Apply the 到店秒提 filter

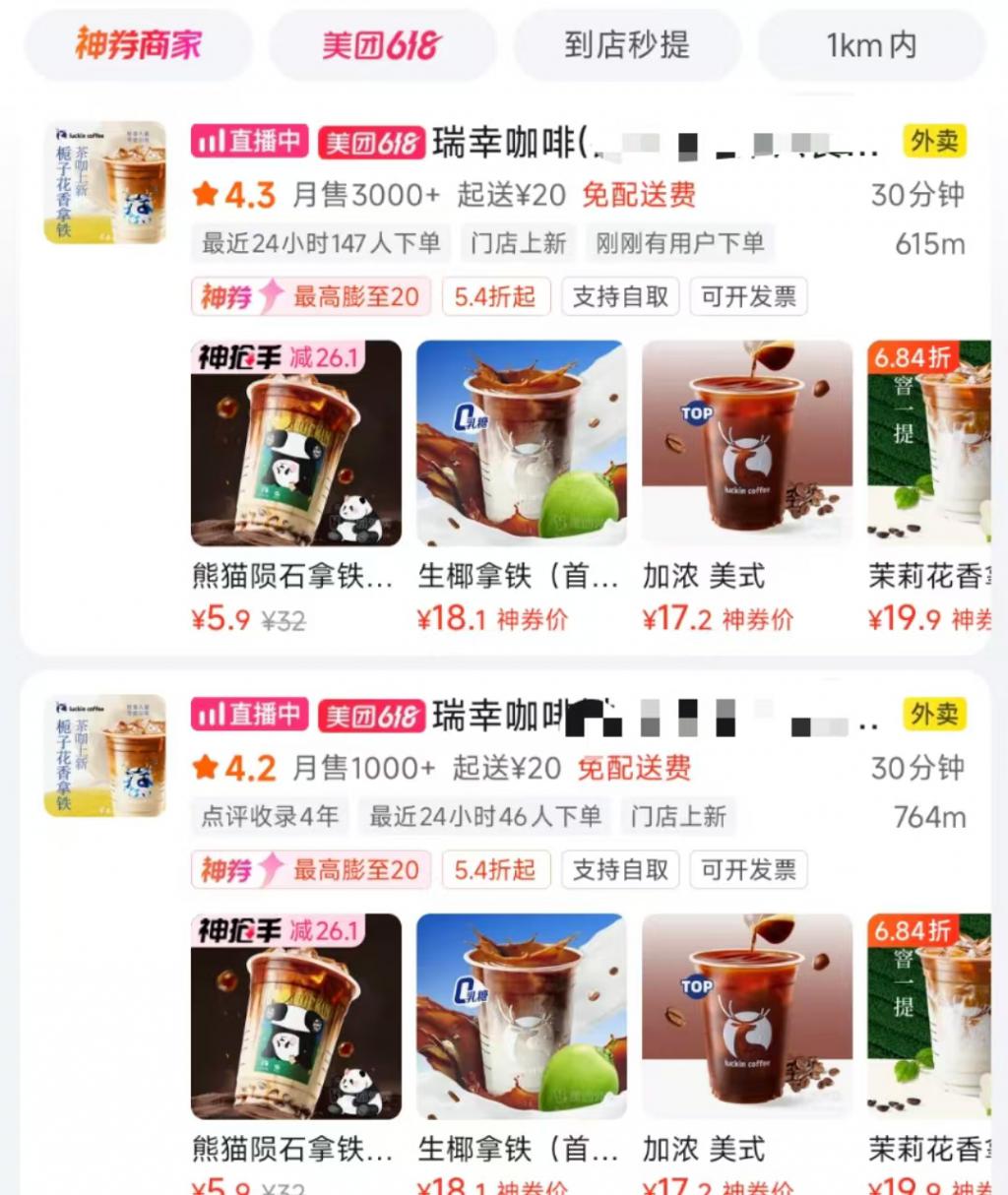626,44
